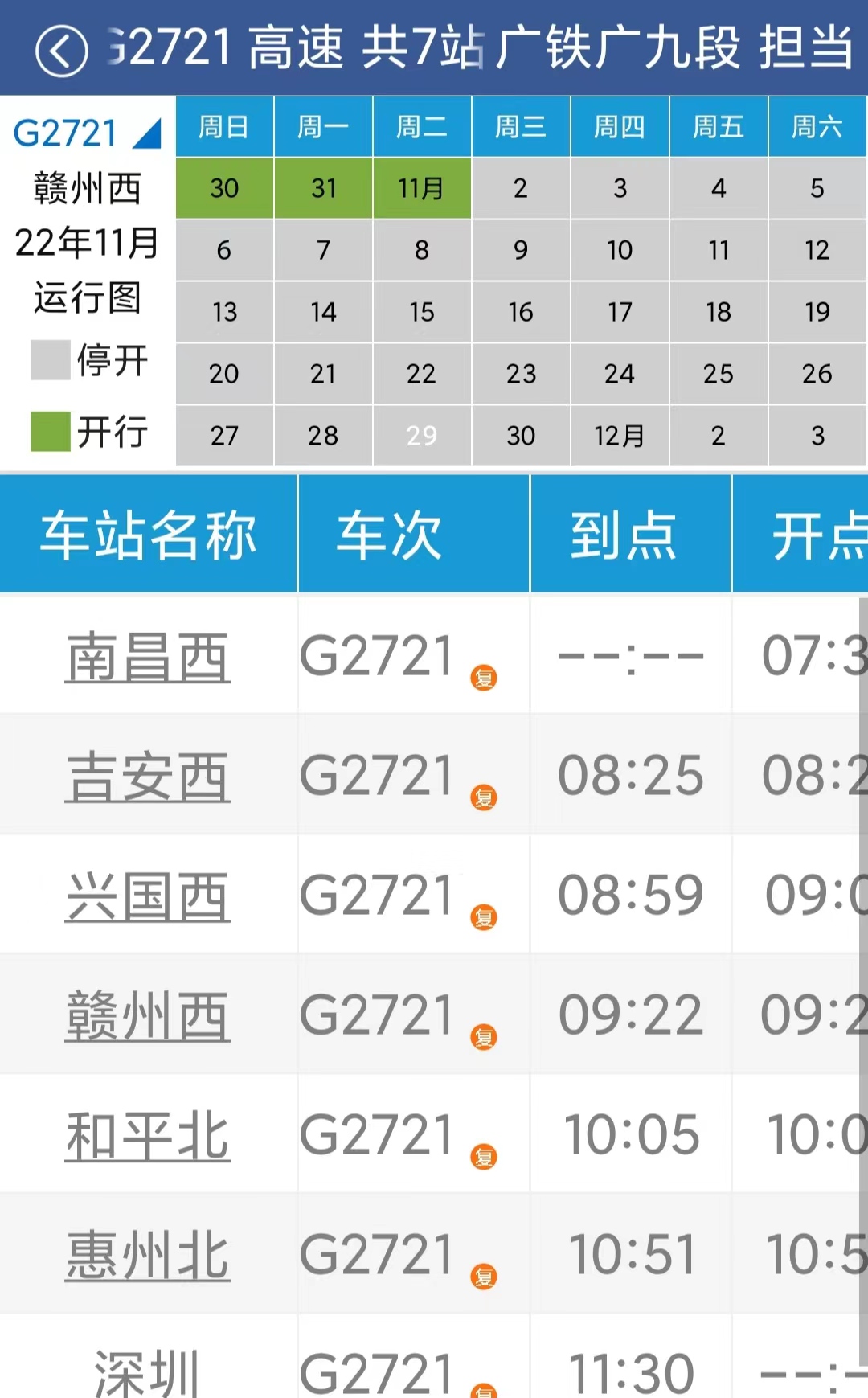Open the 吉安西 station link
The height and width of the screenshot is (1398, 868).
point(148,776)
